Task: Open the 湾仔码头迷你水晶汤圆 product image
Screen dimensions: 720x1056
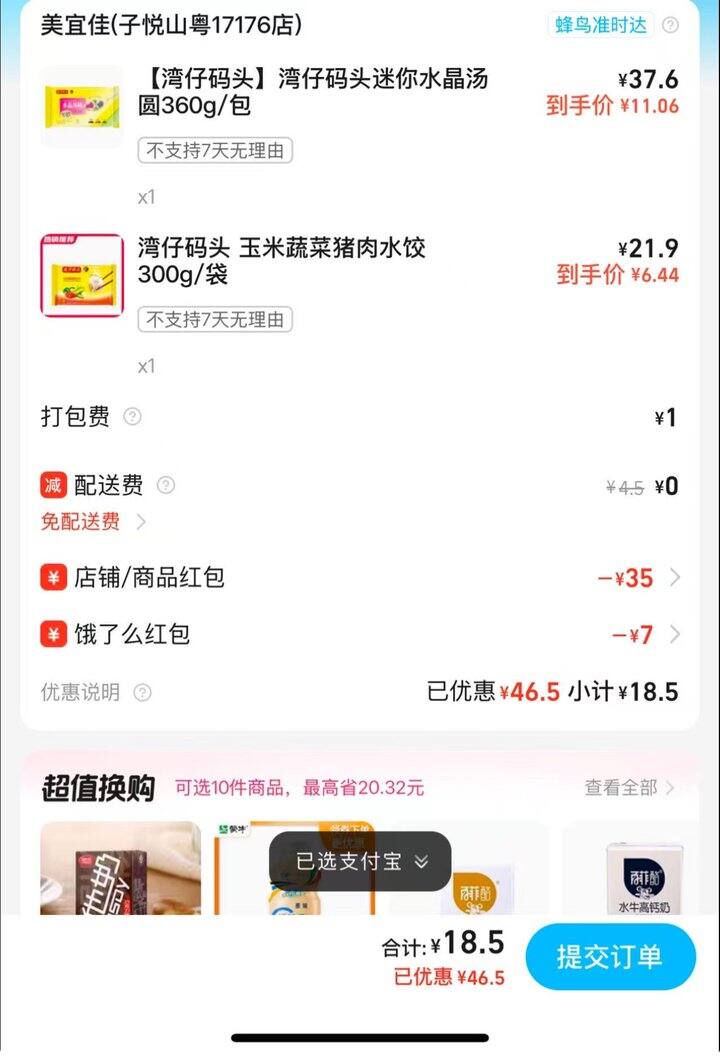Action: [81, 106]
